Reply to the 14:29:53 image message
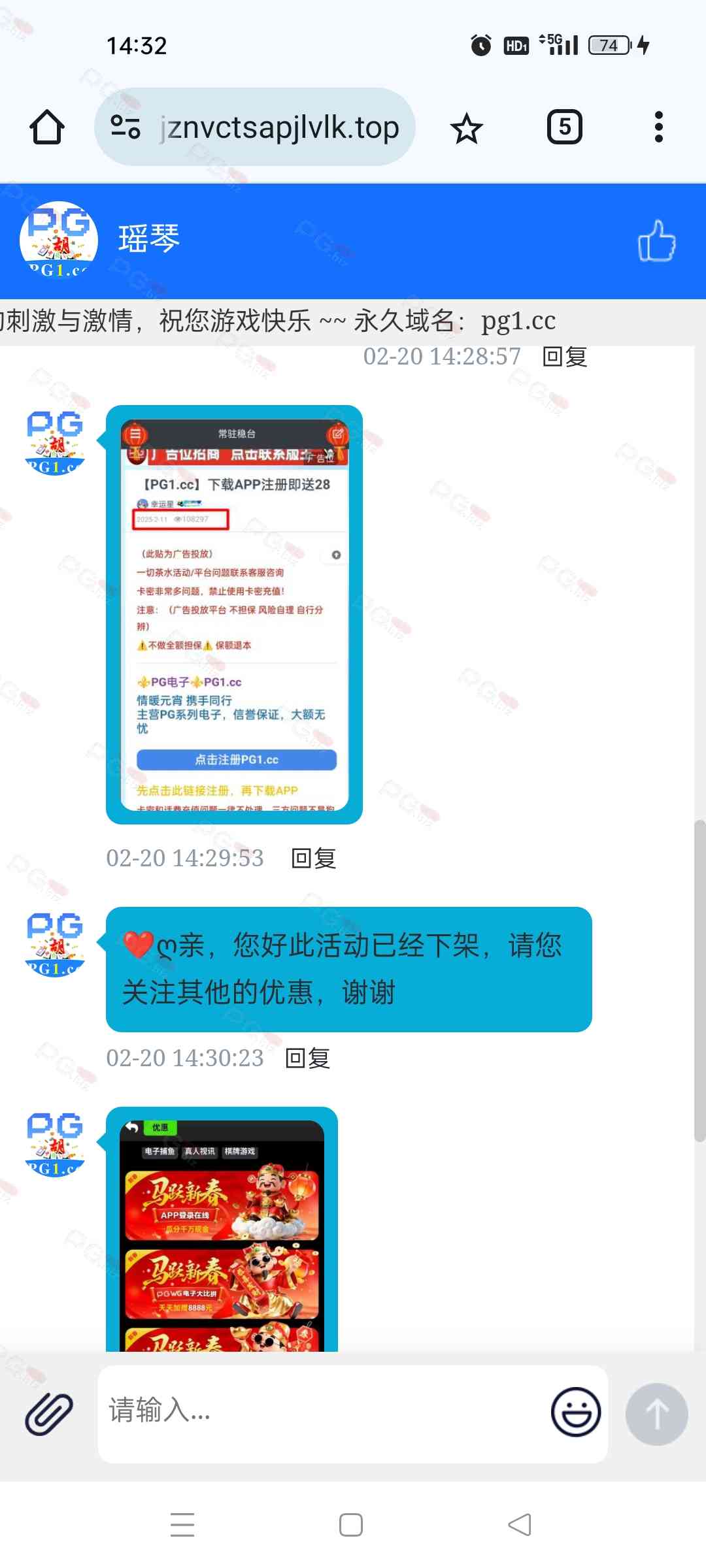Viewport: 706px width, 1568px height. [314, 858]
